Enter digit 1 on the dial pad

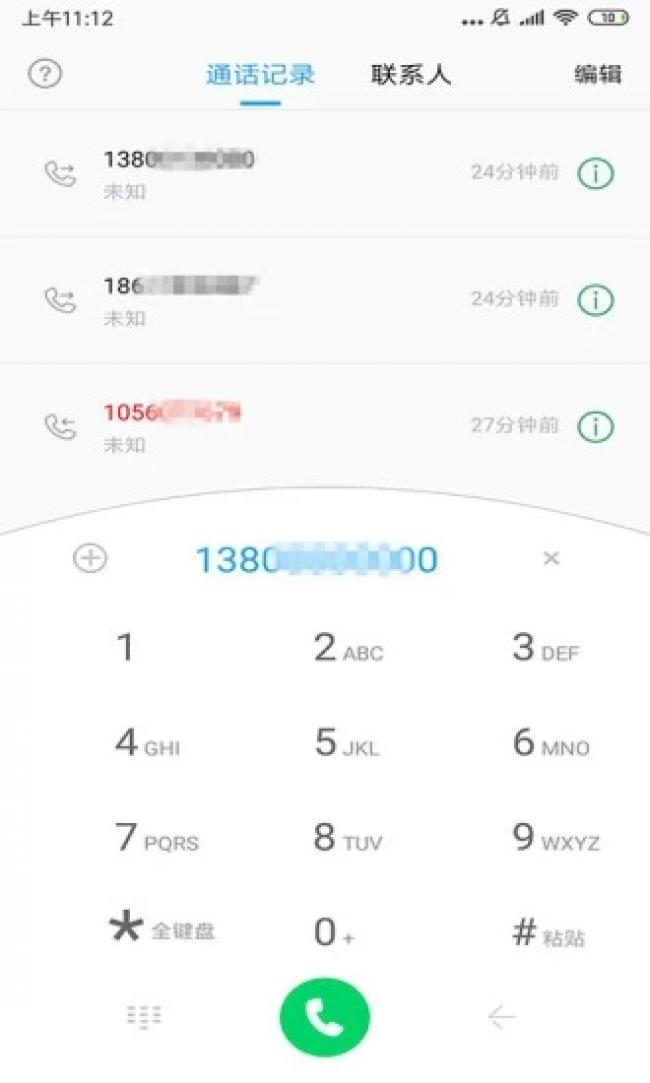[125, 648]
